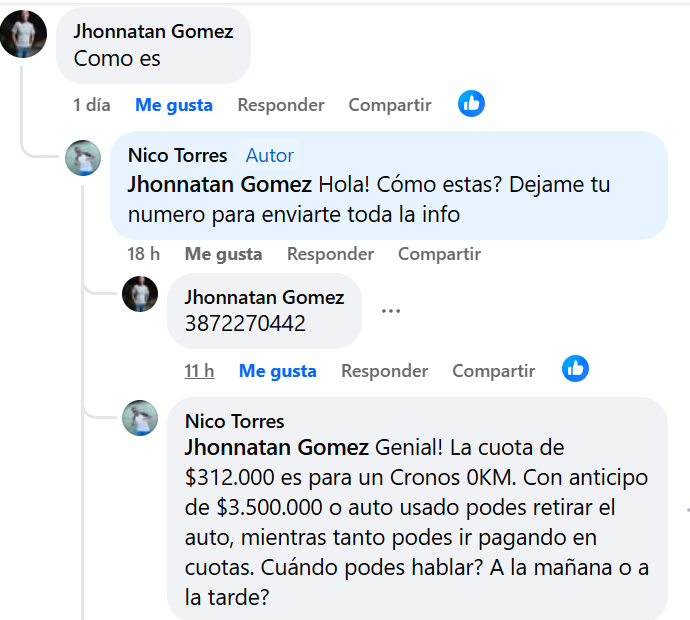Unlike the "Como es" comment via Me gusta
The height and width of the screenshot is (620, 690).
(174, 105)
